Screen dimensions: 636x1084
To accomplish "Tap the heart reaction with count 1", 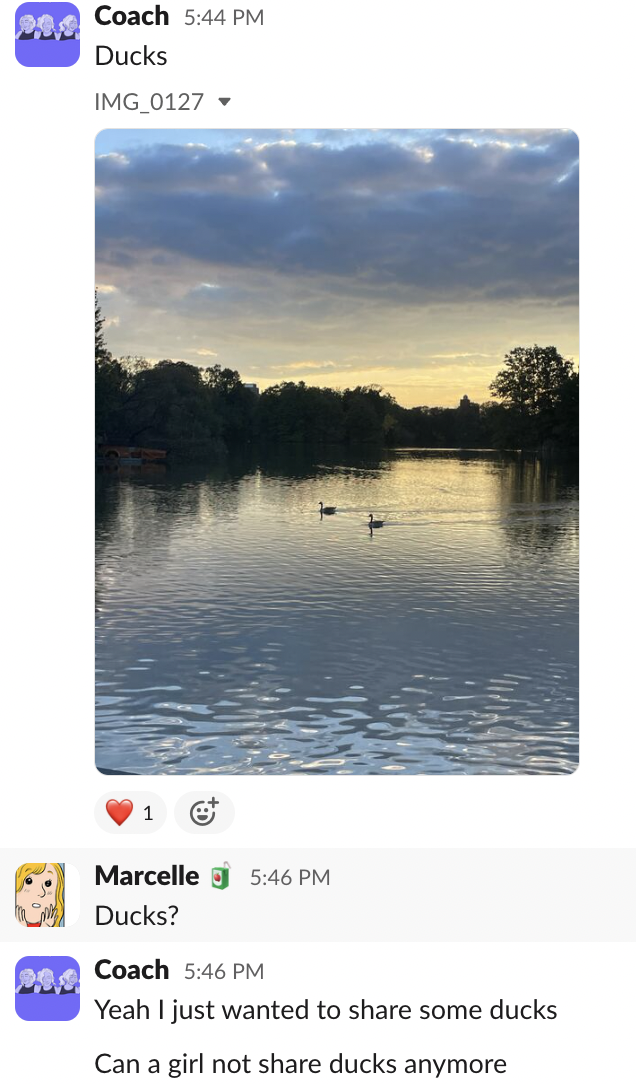I will coord(130,813).
